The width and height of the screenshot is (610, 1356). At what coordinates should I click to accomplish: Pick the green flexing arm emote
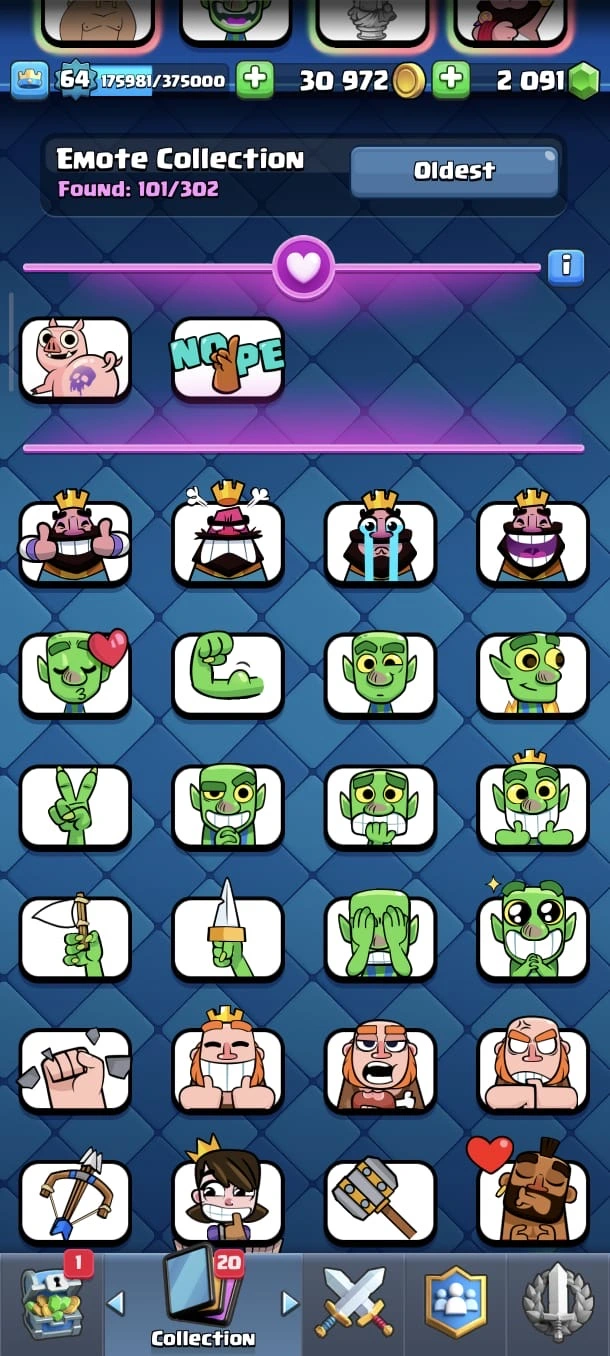coord(228,675)
